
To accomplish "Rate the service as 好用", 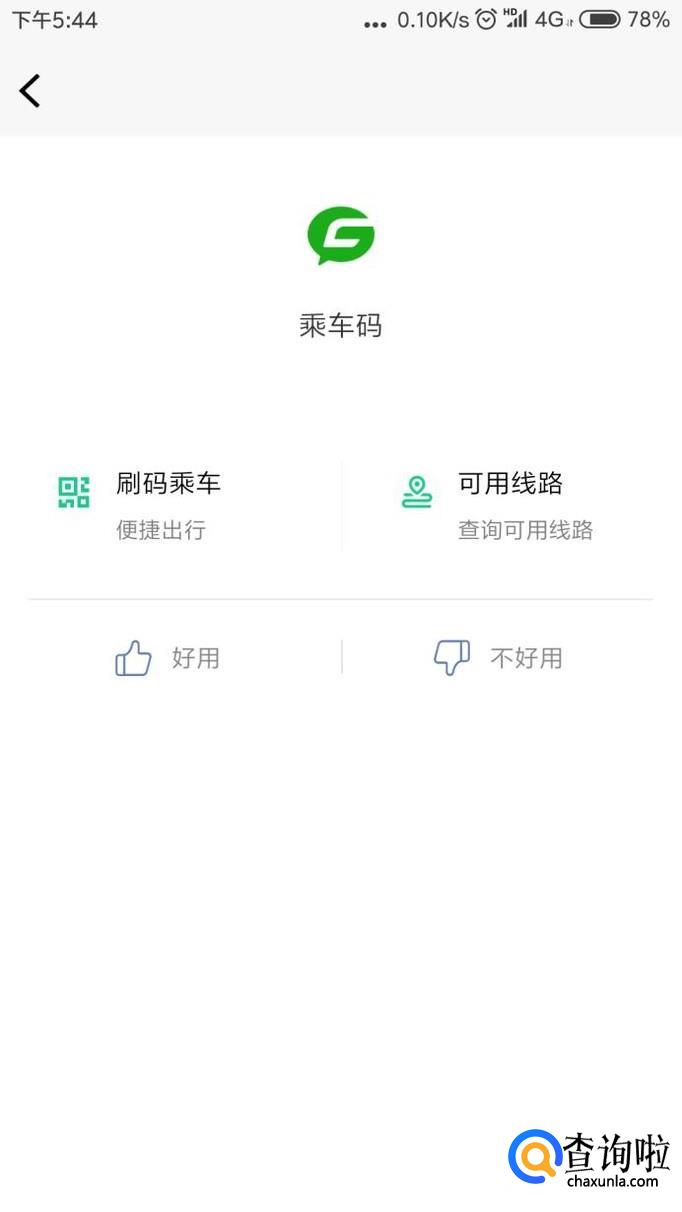I will coord(168,658).
